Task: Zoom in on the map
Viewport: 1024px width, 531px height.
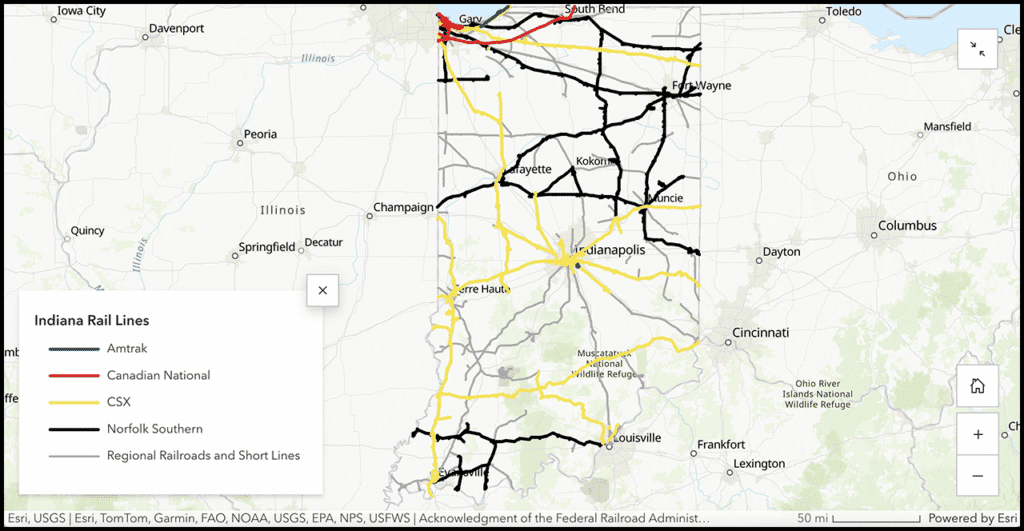Action: point(977,434)
